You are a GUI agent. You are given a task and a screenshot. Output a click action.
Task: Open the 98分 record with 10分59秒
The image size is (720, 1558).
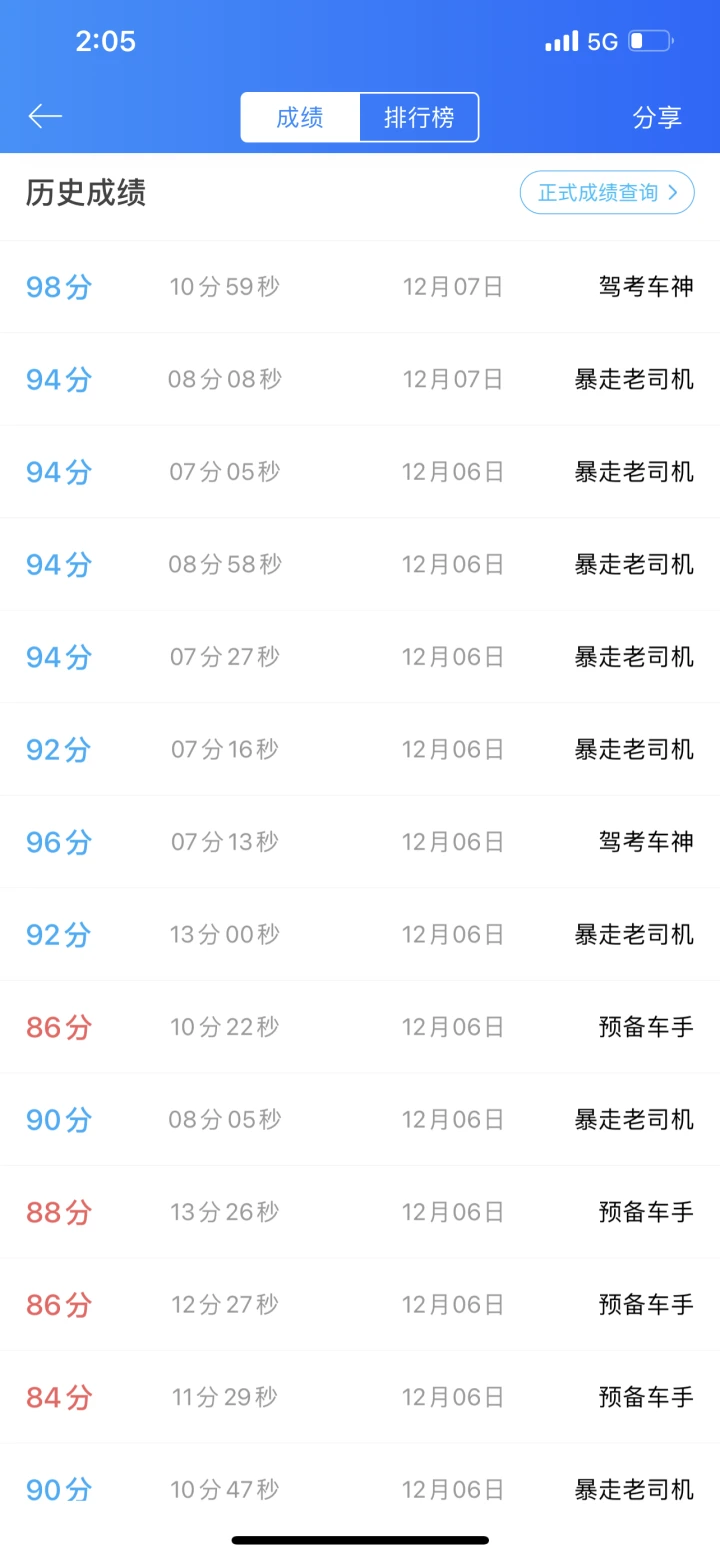click(360, 287)
